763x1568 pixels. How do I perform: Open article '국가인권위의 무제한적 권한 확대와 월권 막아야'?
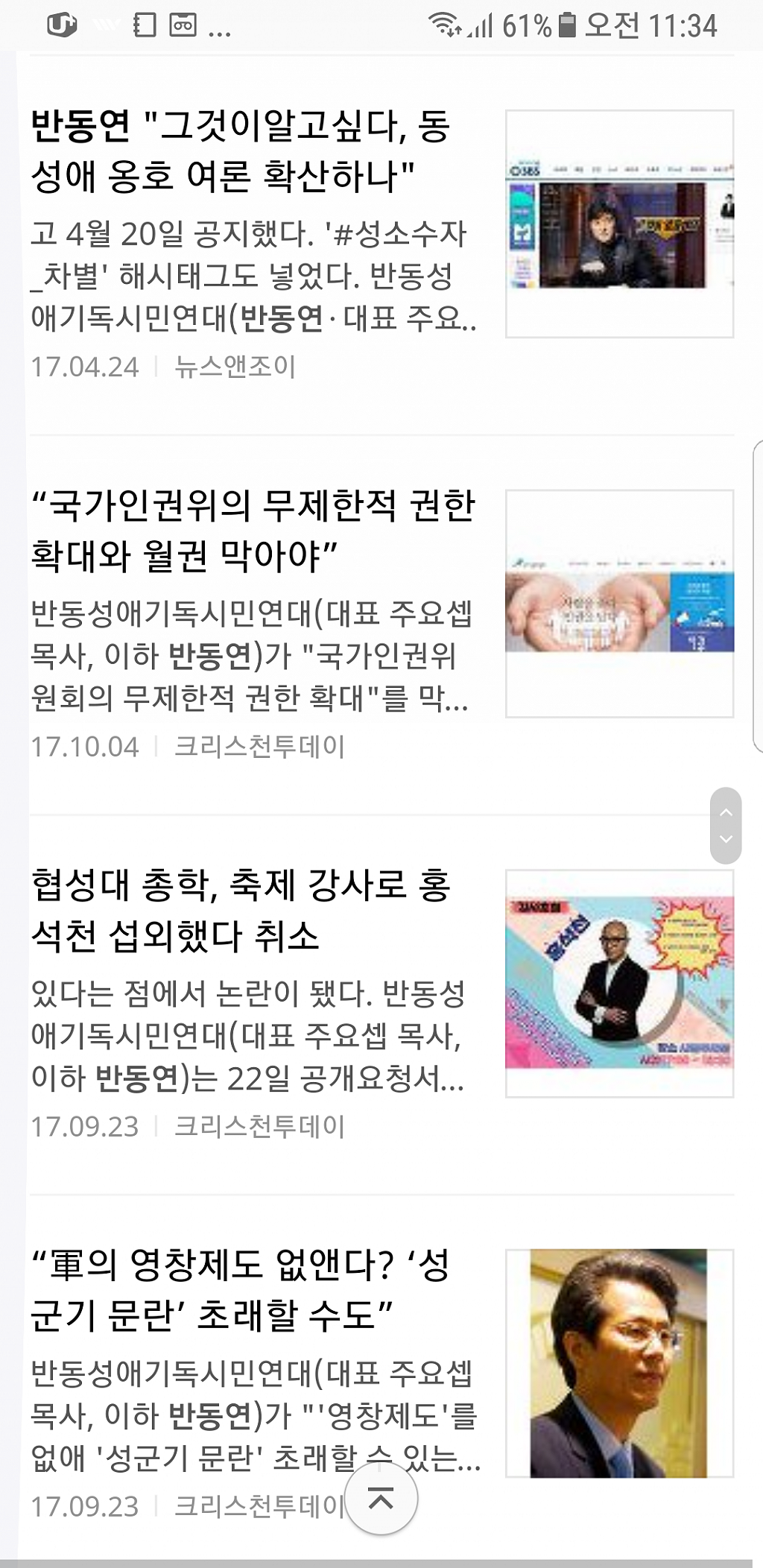[252, 530]
